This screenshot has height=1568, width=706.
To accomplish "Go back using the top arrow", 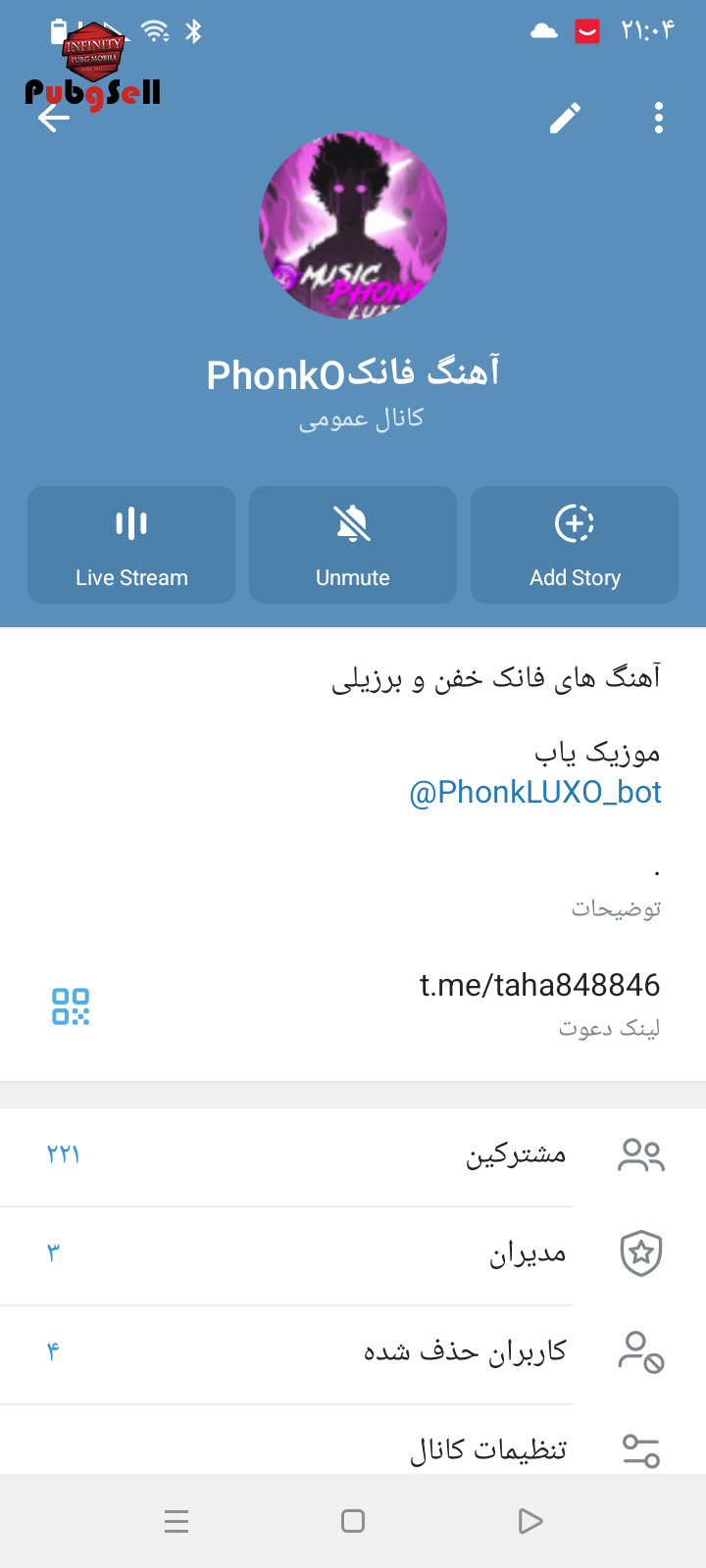I will [x=53, y=119].
